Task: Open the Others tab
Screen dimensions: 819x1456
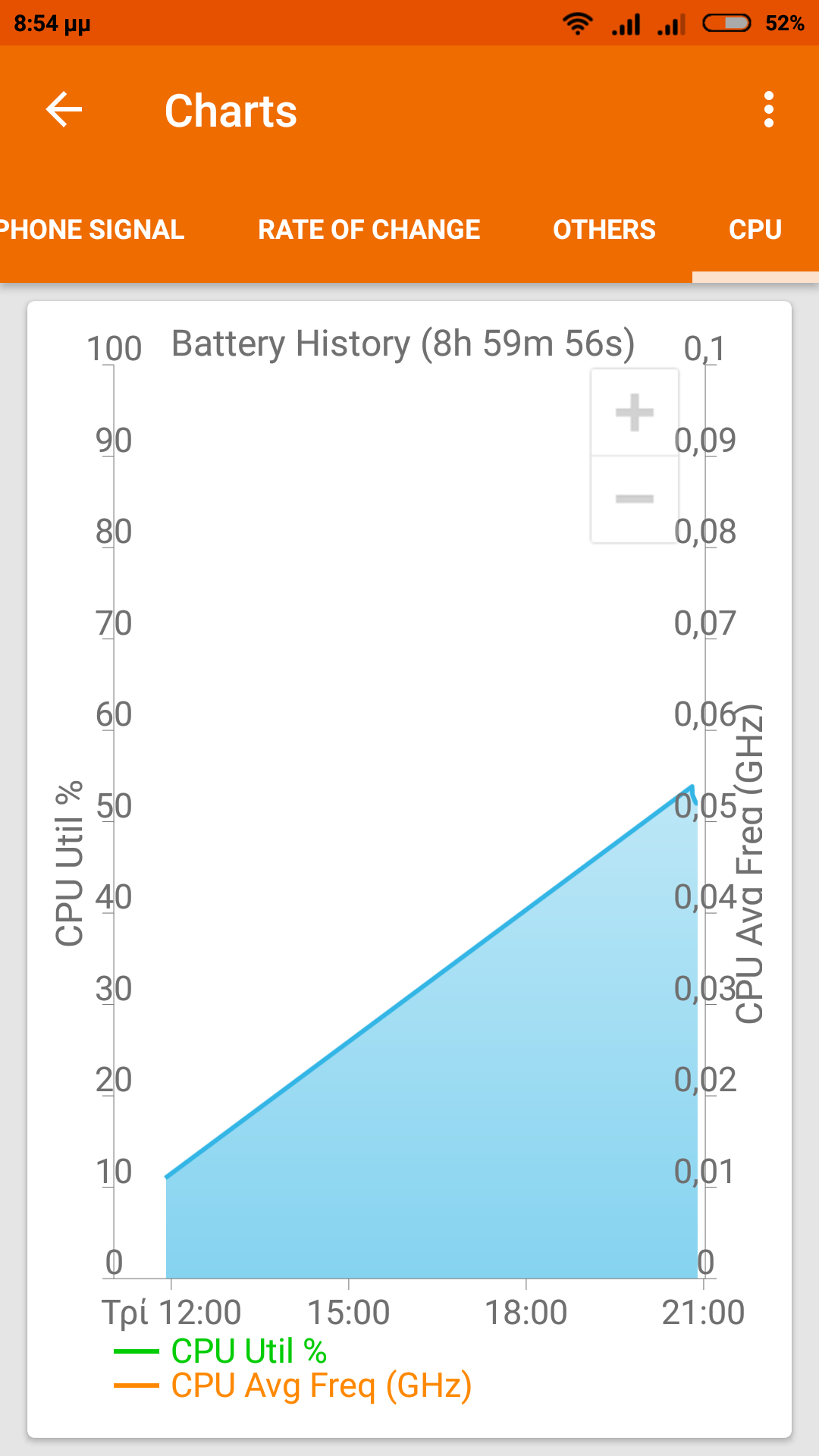Action: [604, 230]
